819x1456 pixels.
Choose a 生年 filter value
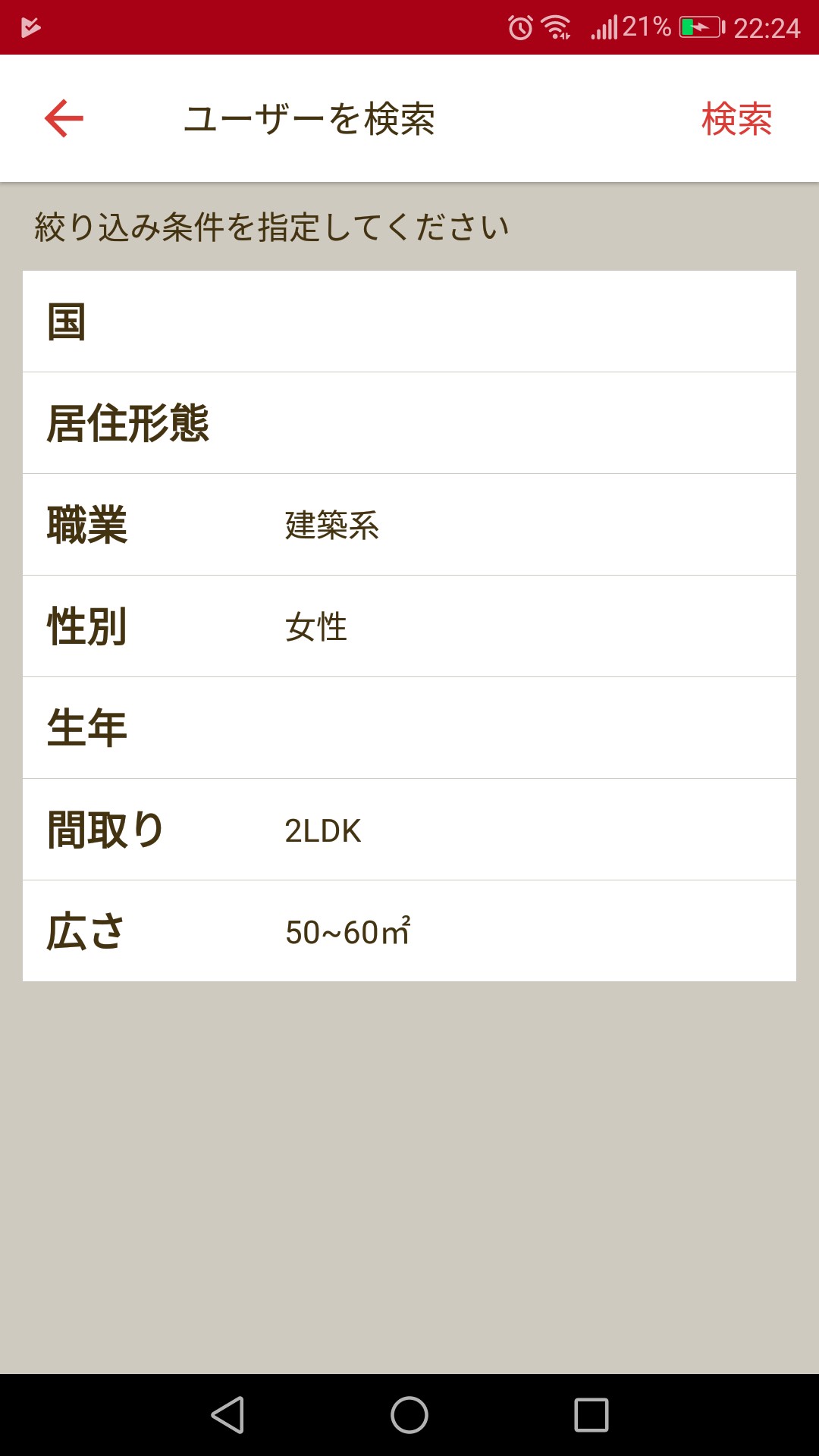click(x=409, y=728)
